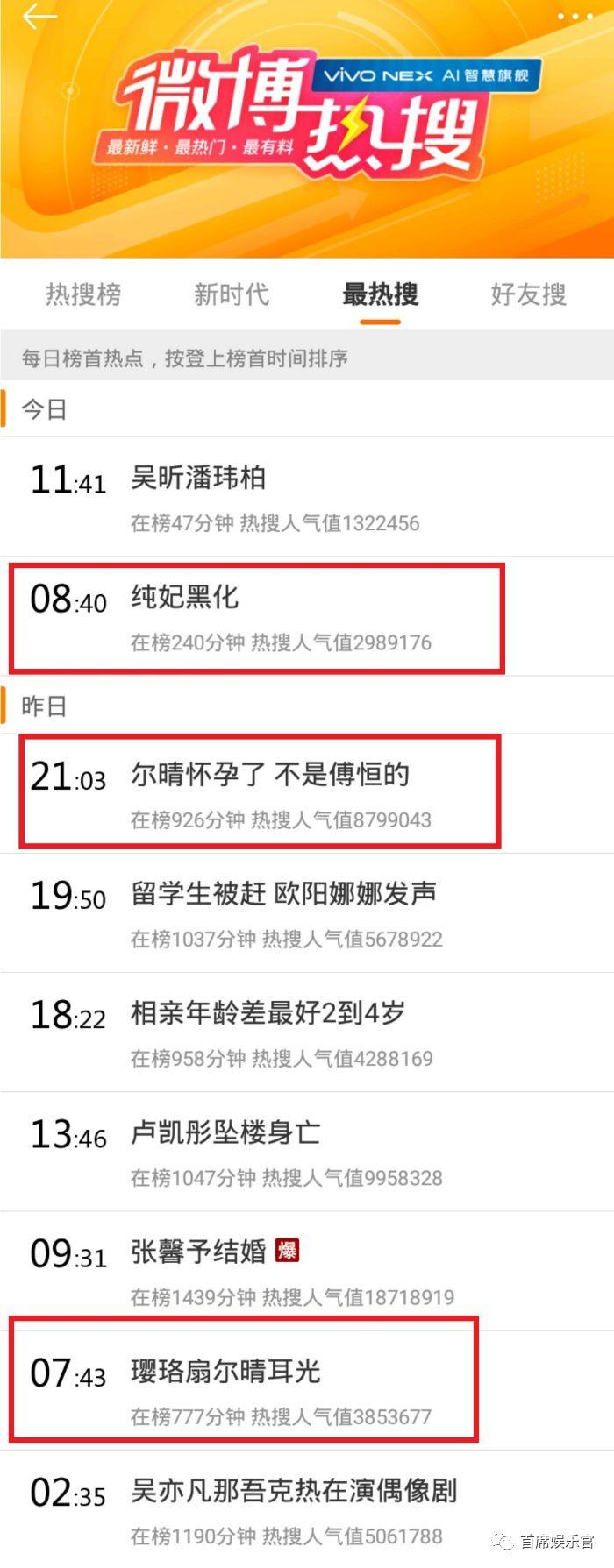Open 吴亦凡那吾克热在演偶像剧 topic
Image resolution: width=614 pixels, height=1568 pixels.
[294, 1490]
